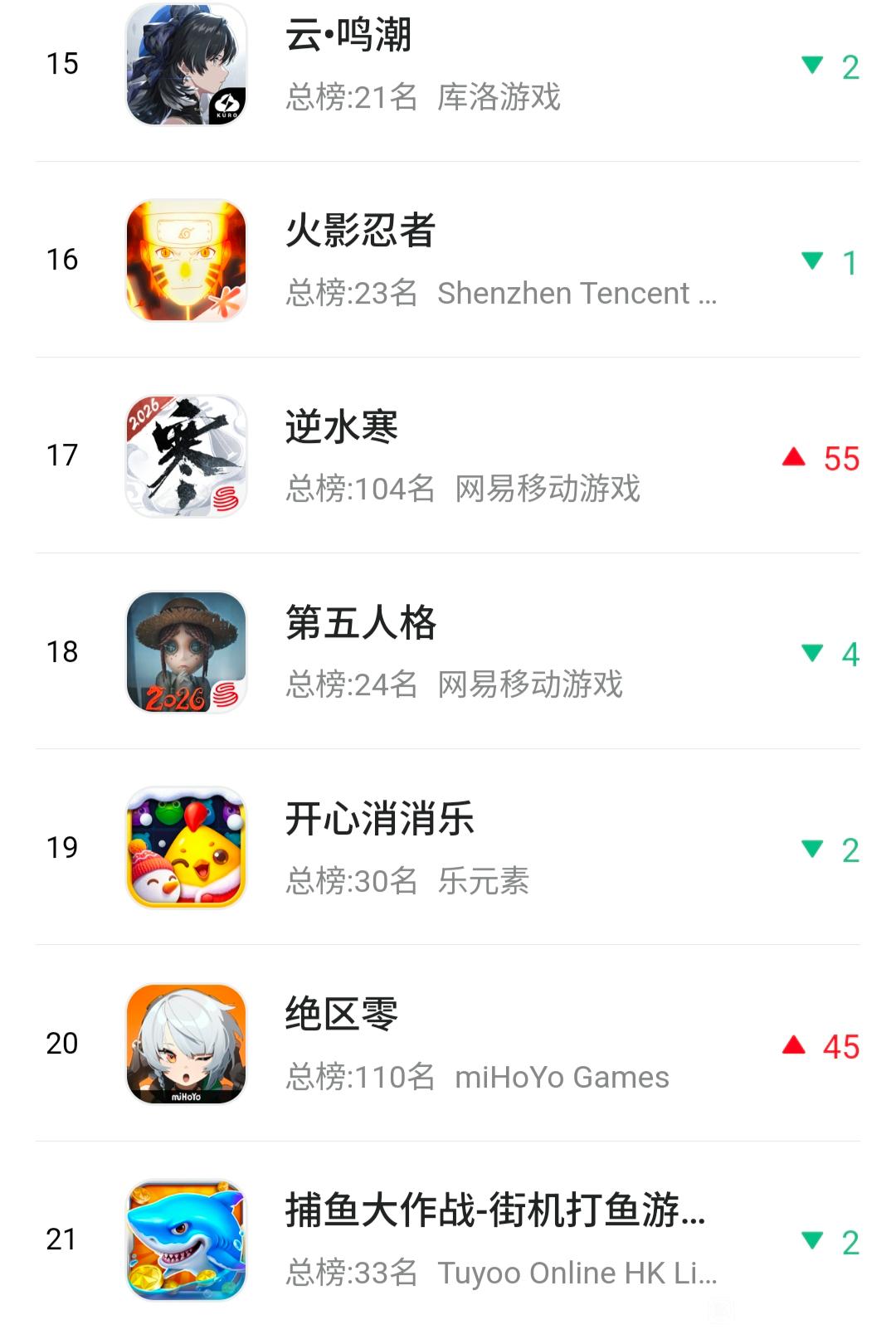
Task: Open 绝区零 by miHoYo Games
Action: click(342, 1015)
